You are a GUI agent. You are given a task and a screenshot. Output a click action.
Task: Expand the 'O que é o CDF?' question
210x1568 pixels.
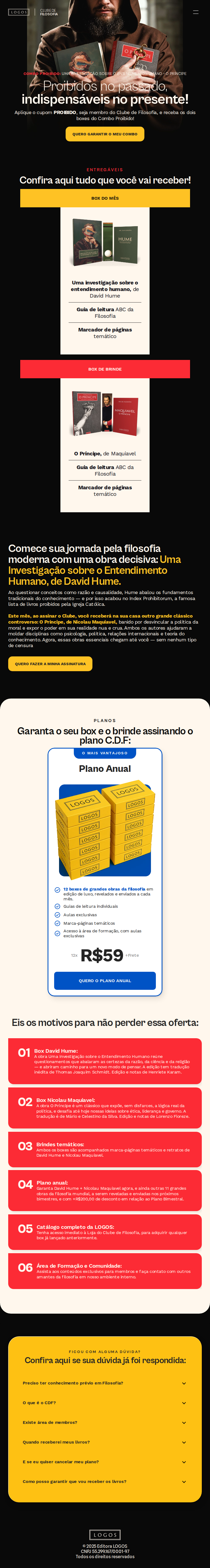point(105,1403)
